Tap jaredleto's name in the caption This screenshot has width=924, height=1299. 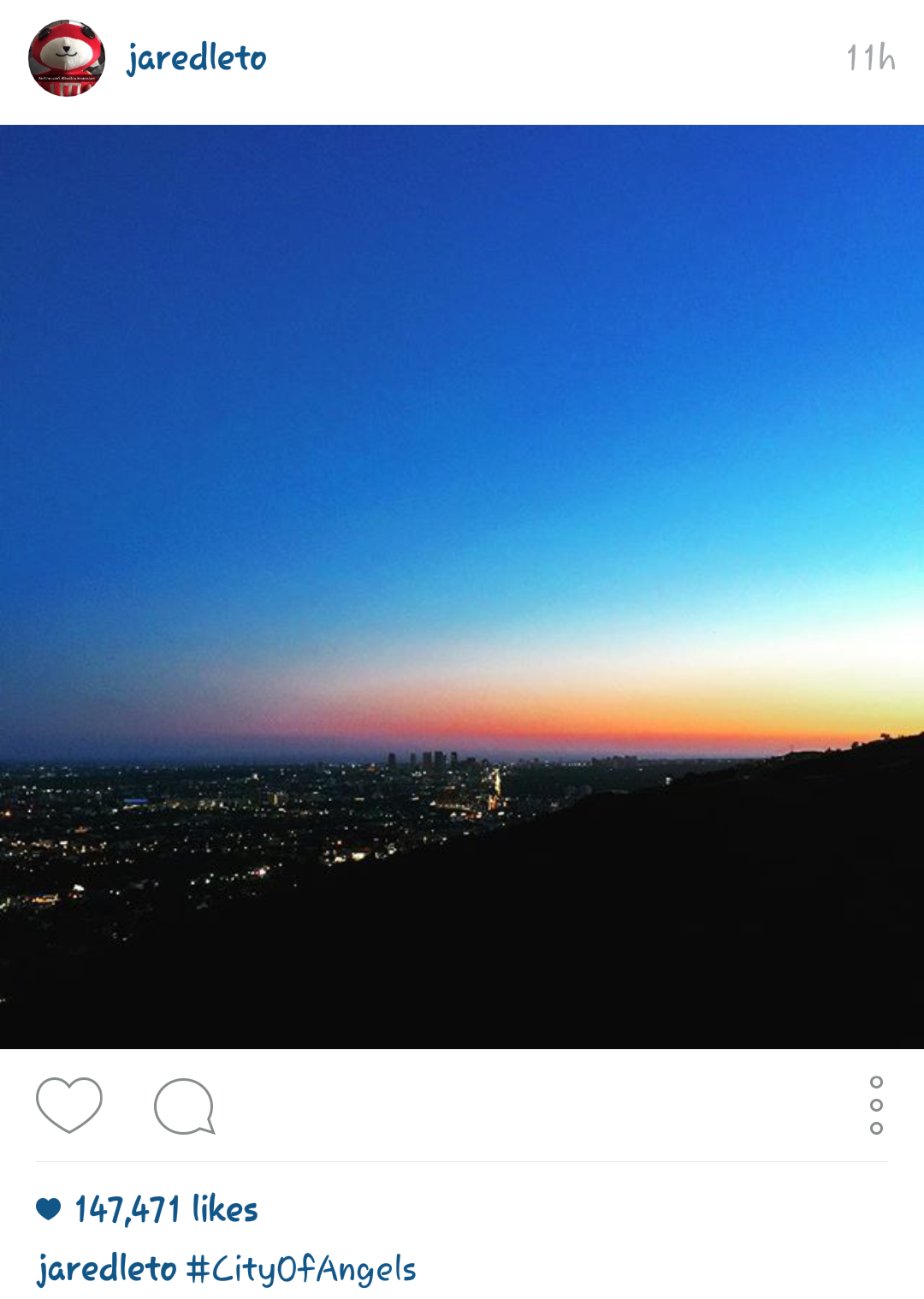point(107,1268)
